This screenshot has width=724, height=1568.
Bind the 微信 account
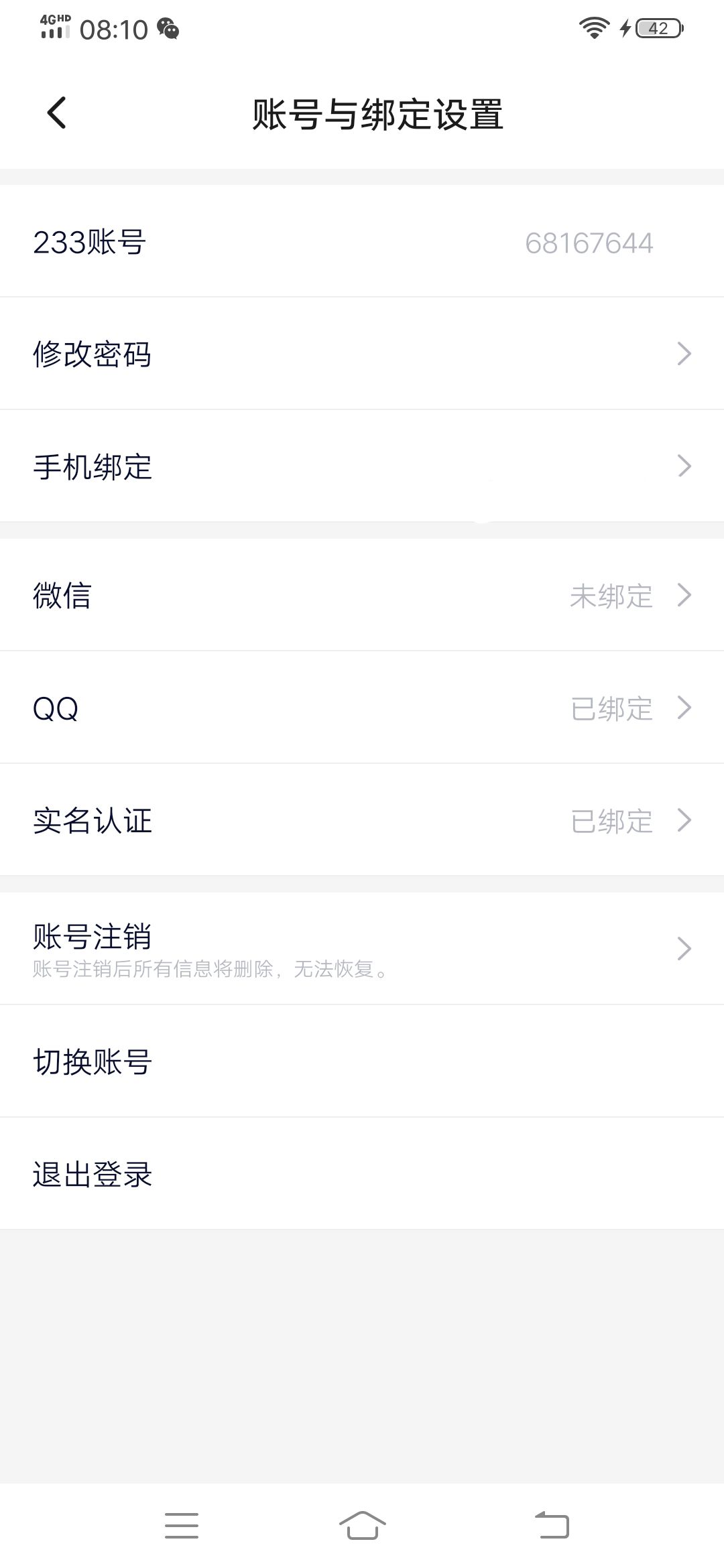click(362, 595)
